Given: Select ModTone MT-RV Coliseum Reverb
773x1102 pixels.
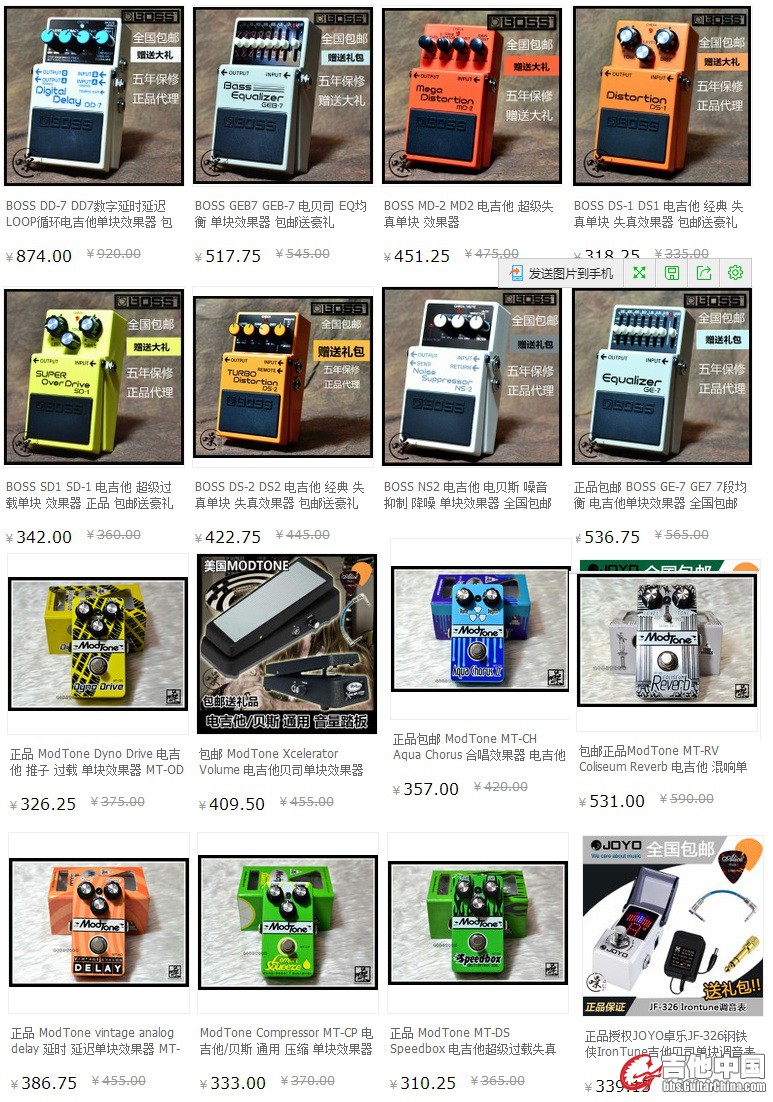Looking at the screenshot, I should coord(667,640).
